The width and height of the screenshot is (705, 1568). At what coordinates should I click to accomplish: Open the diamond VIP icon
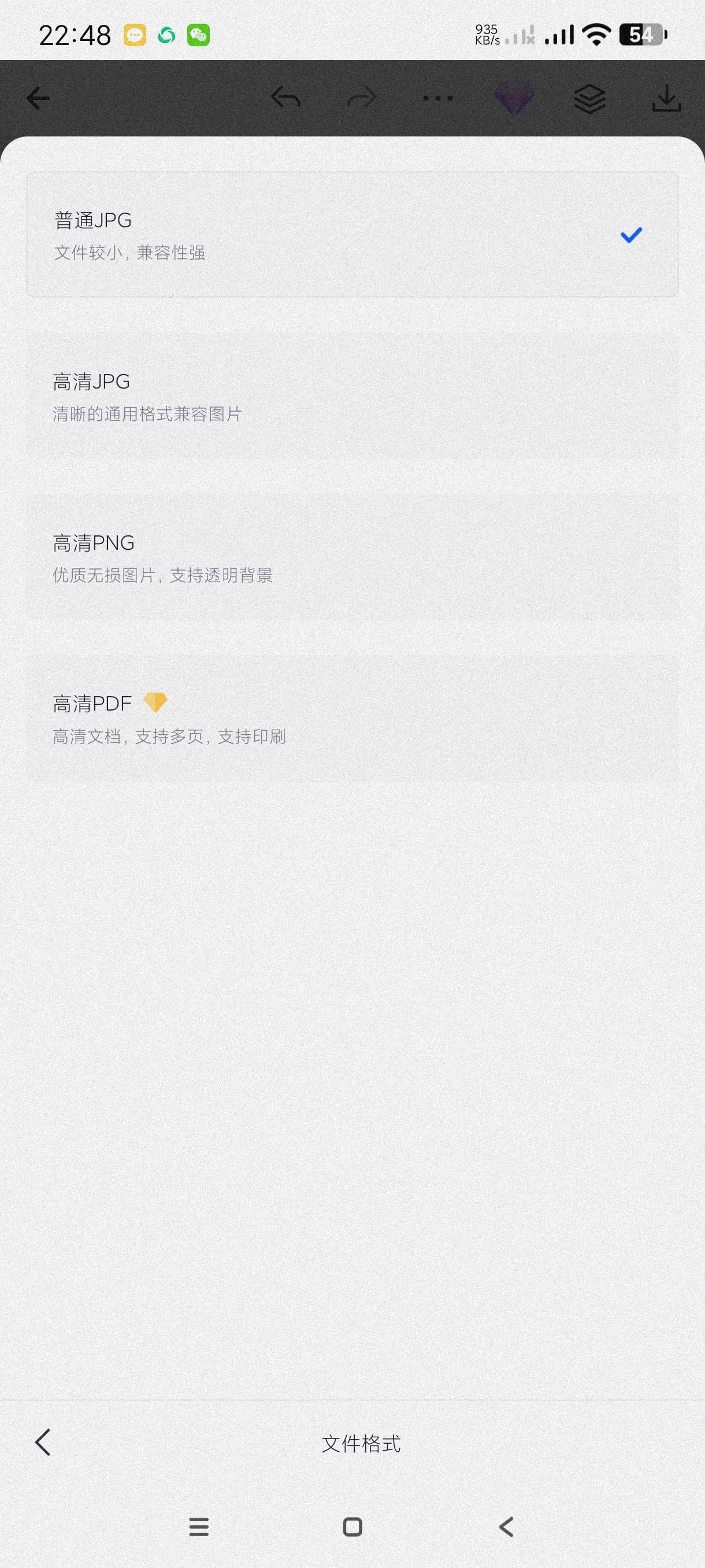click(x=514, y=98)
